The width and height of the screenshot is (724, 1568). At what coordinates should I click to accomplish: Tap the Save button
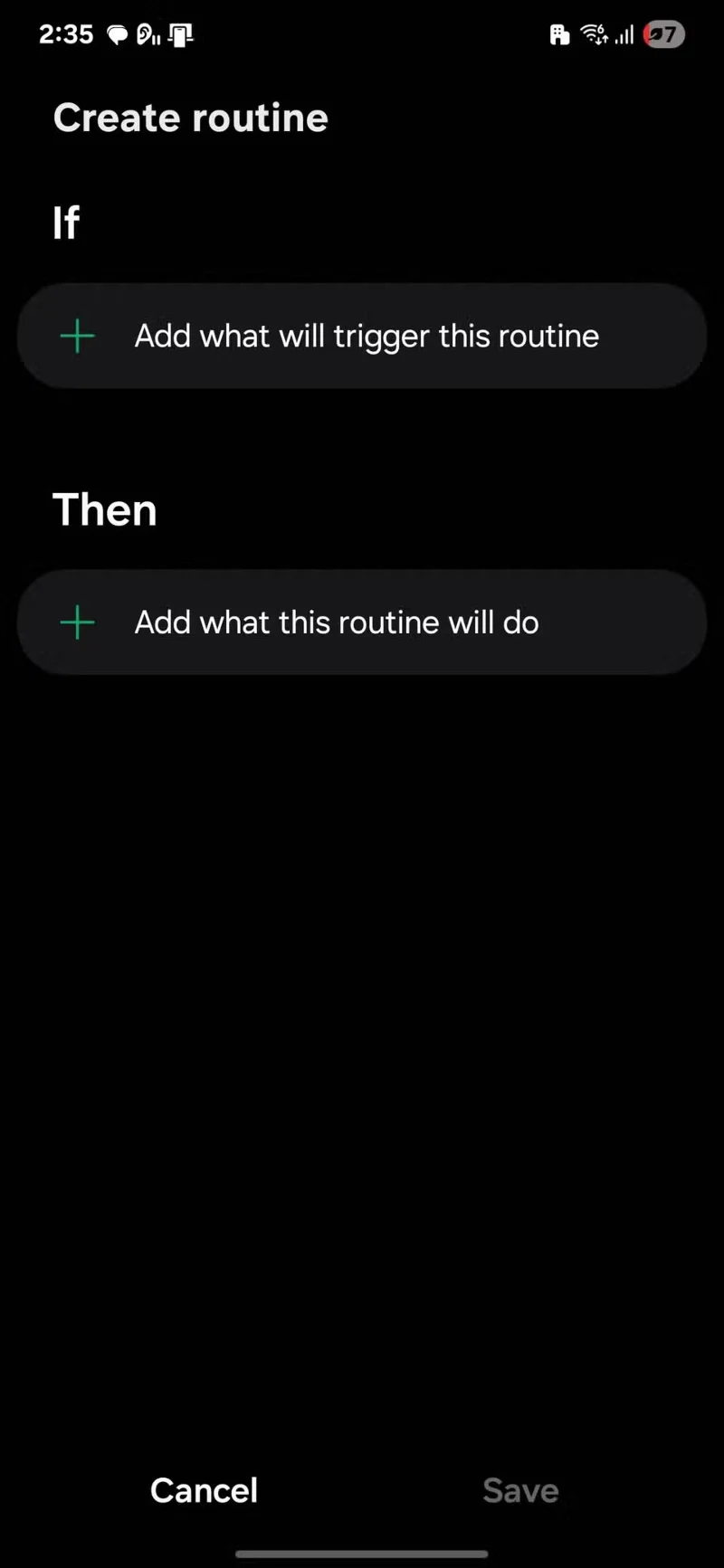click(x=520, y=1490)
